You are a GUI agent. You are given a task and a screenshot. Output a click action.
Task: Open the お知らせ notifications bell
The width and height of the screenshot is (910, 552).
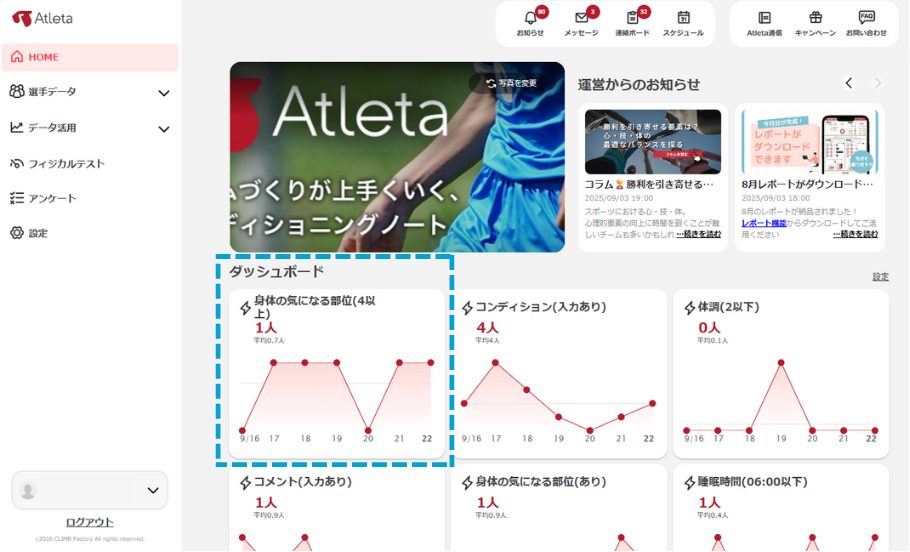coord(530,23)
